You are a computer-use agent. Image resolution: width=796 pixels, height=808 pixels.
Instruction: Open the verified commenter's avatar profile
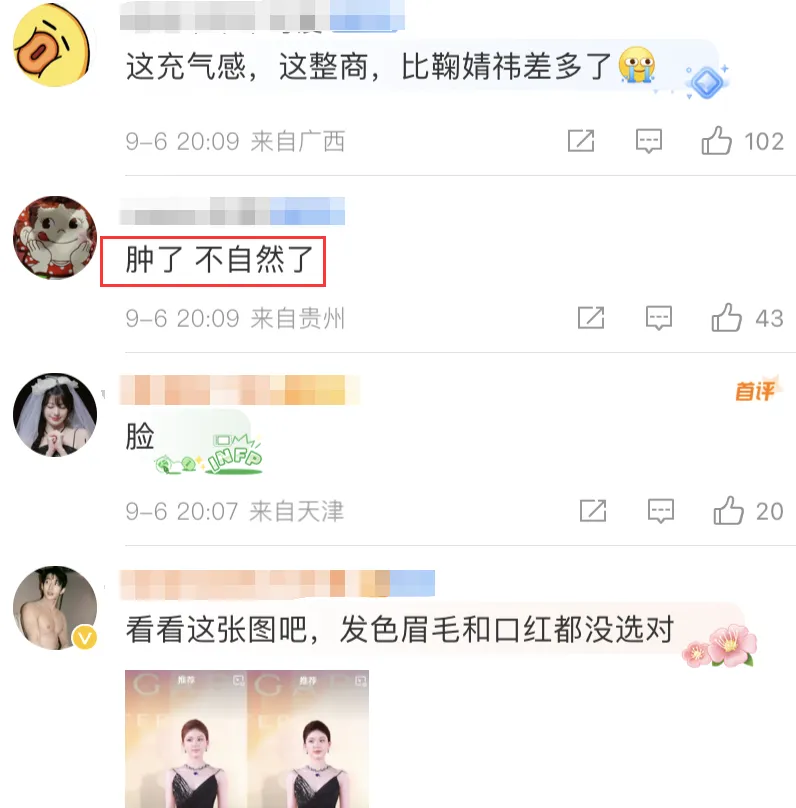click(53, 607)
